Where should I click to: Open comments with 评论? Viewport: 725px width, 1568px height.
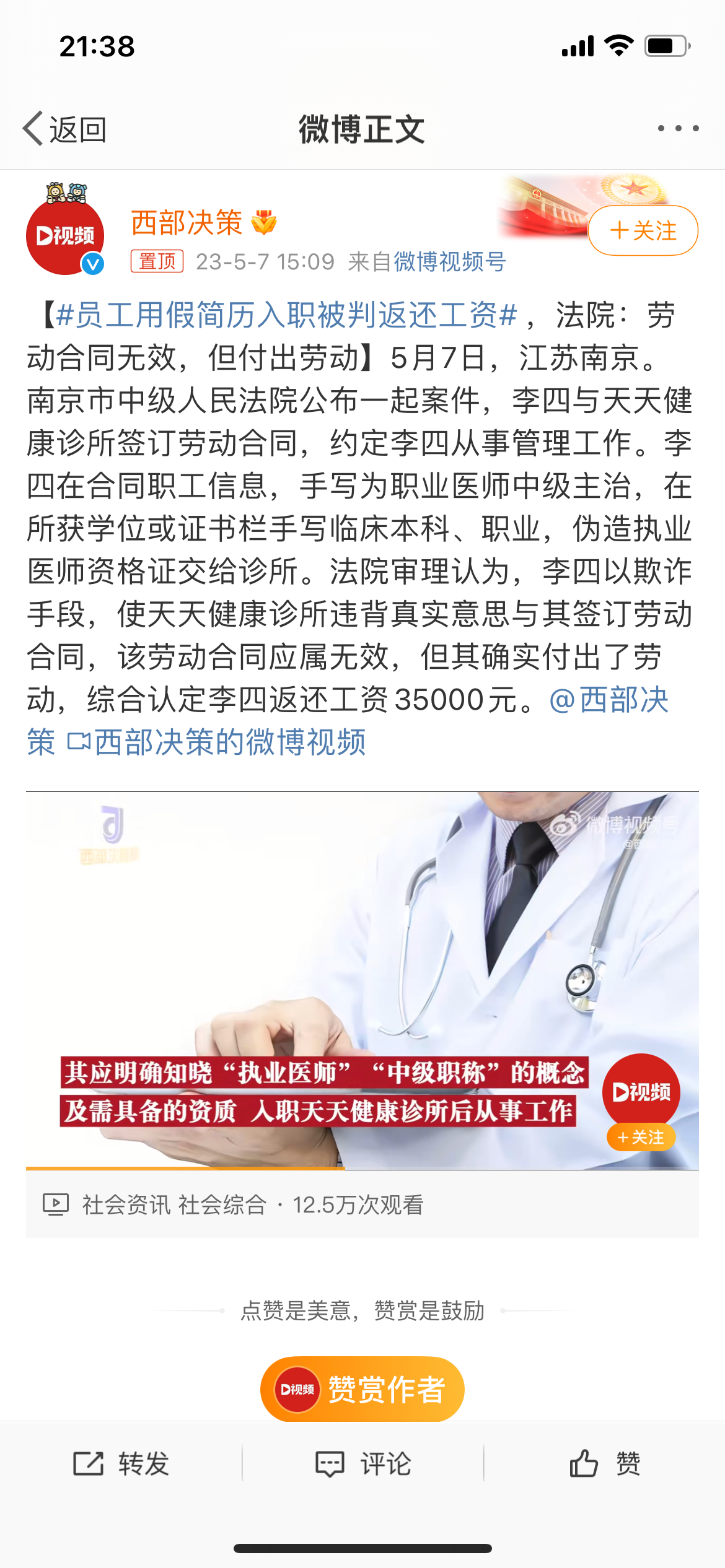coord(363,1463)
